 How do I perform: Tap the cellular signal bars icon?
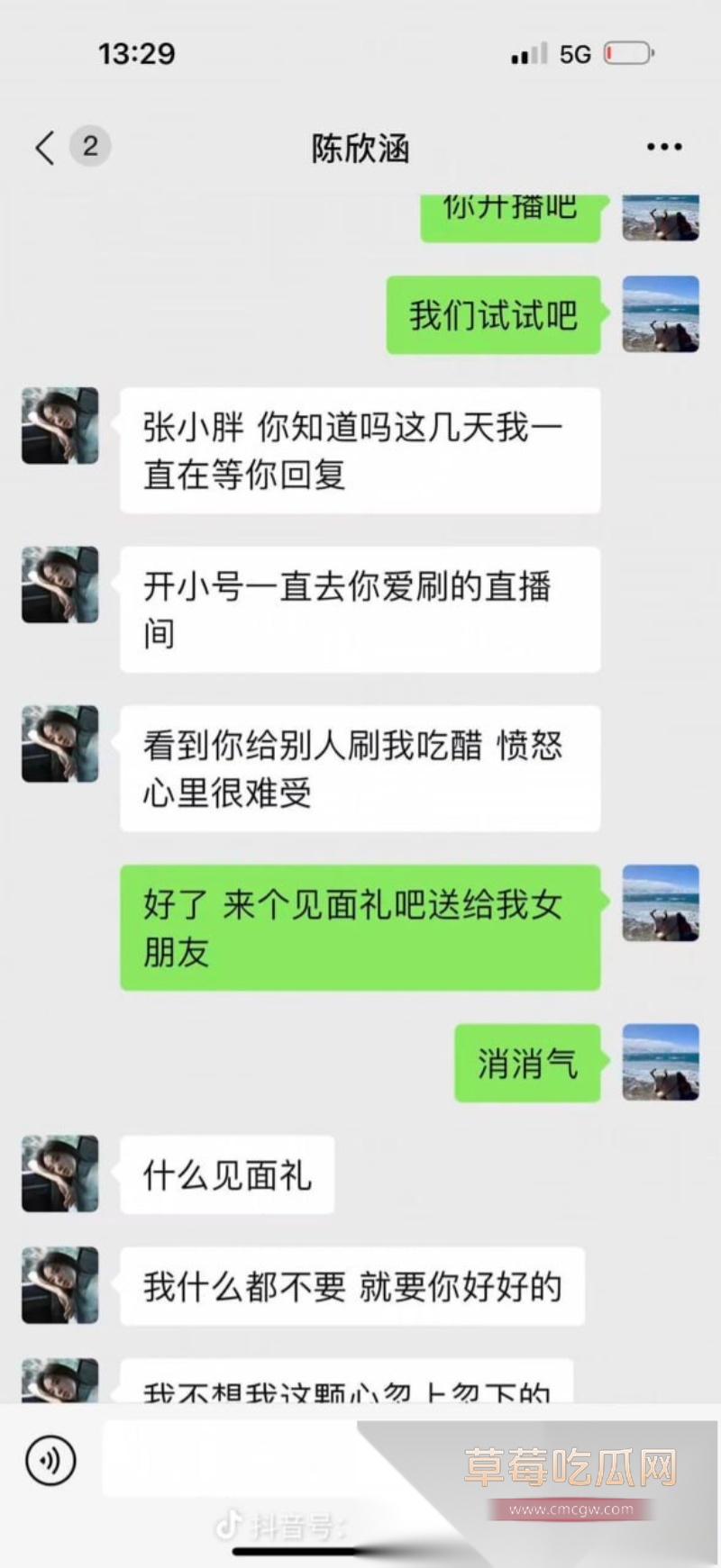point(527,54)
